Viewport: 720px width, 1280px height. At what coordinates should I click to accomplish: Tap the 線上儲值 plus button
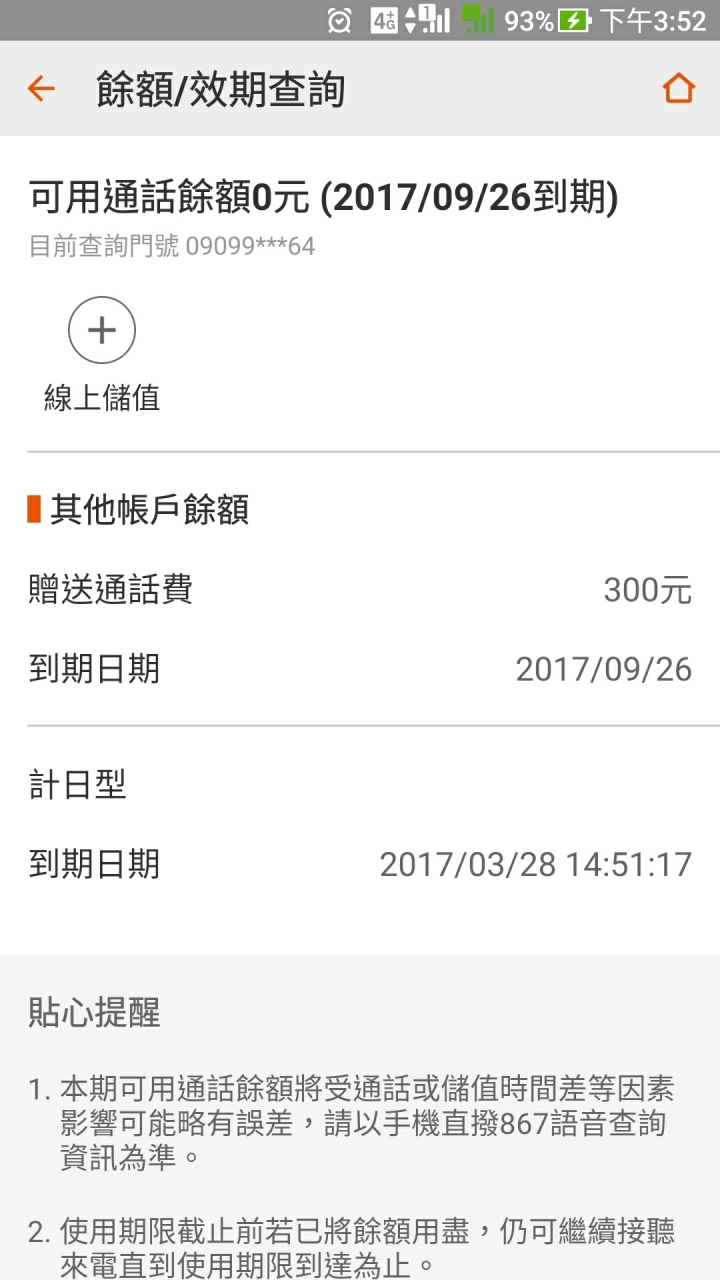click(102, 330)
